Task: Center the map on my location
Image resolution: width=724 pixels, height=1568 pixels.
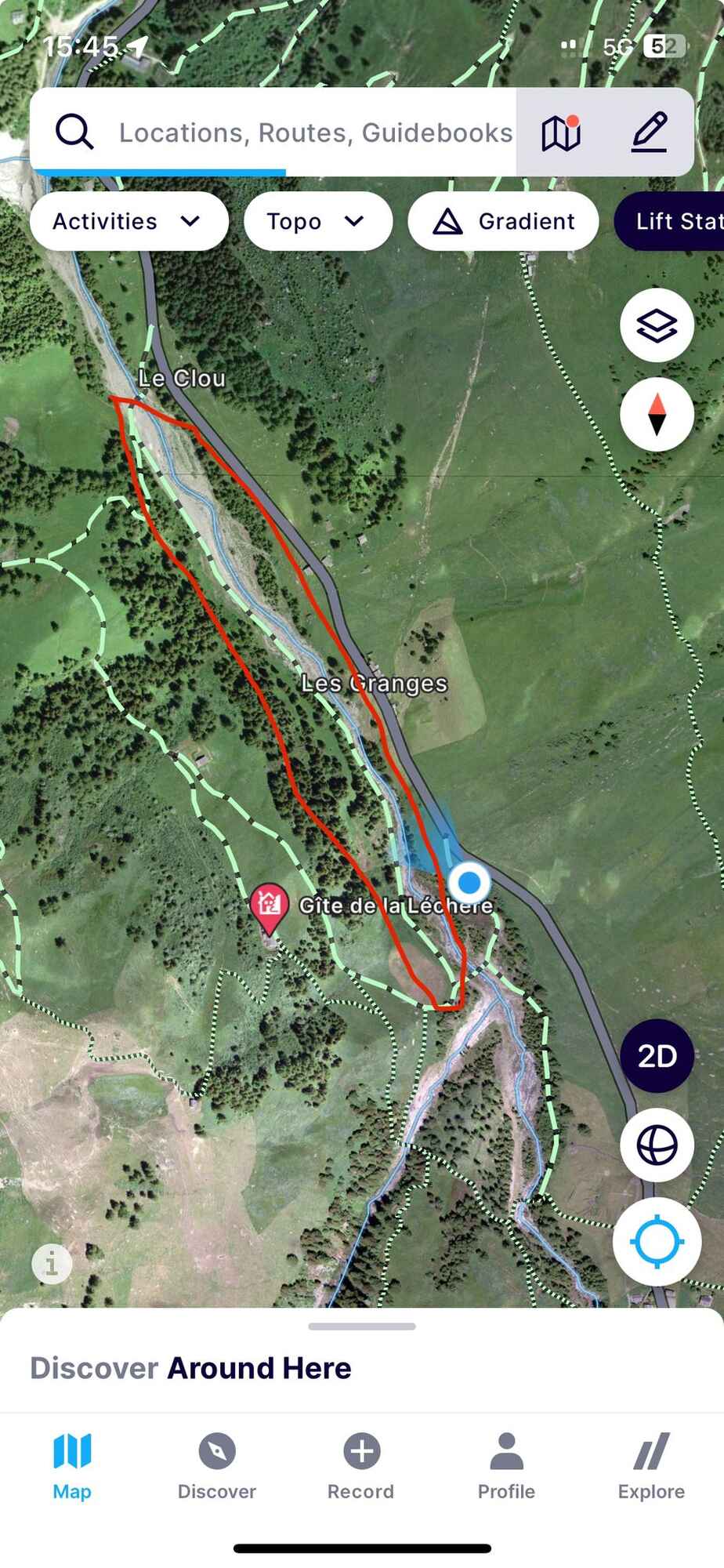Action: (x=657, y=1241)
